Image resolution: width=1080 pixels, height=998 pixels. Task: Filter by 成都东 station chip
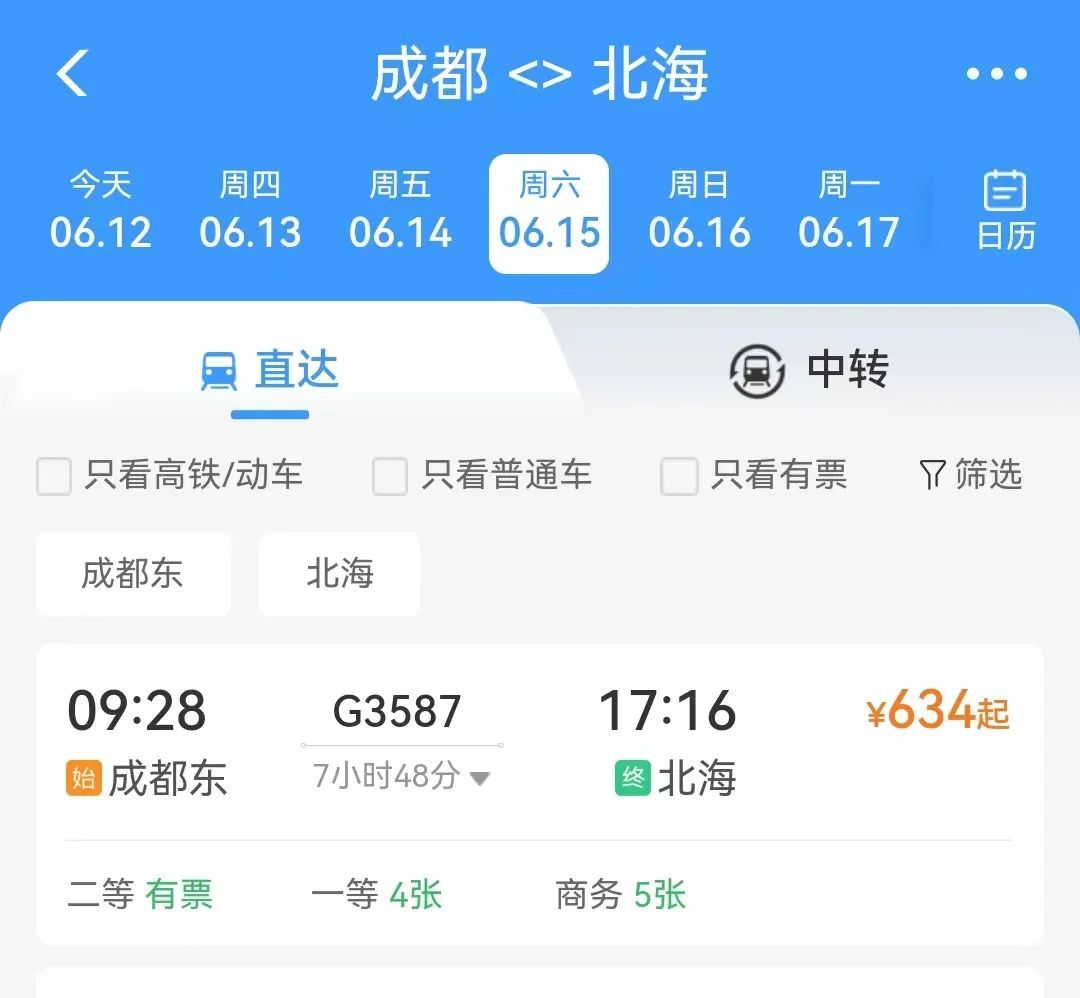[x=133, y=574]
